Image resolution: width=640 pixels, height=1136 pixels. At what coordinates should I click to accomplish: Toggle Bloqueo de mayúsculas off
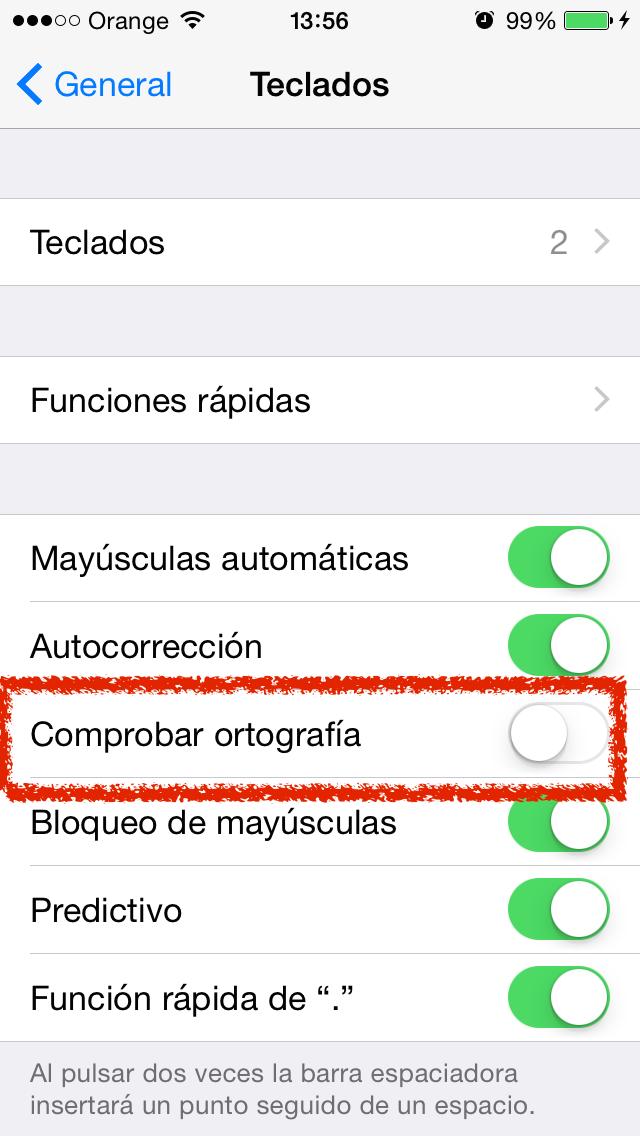(558, 822)
